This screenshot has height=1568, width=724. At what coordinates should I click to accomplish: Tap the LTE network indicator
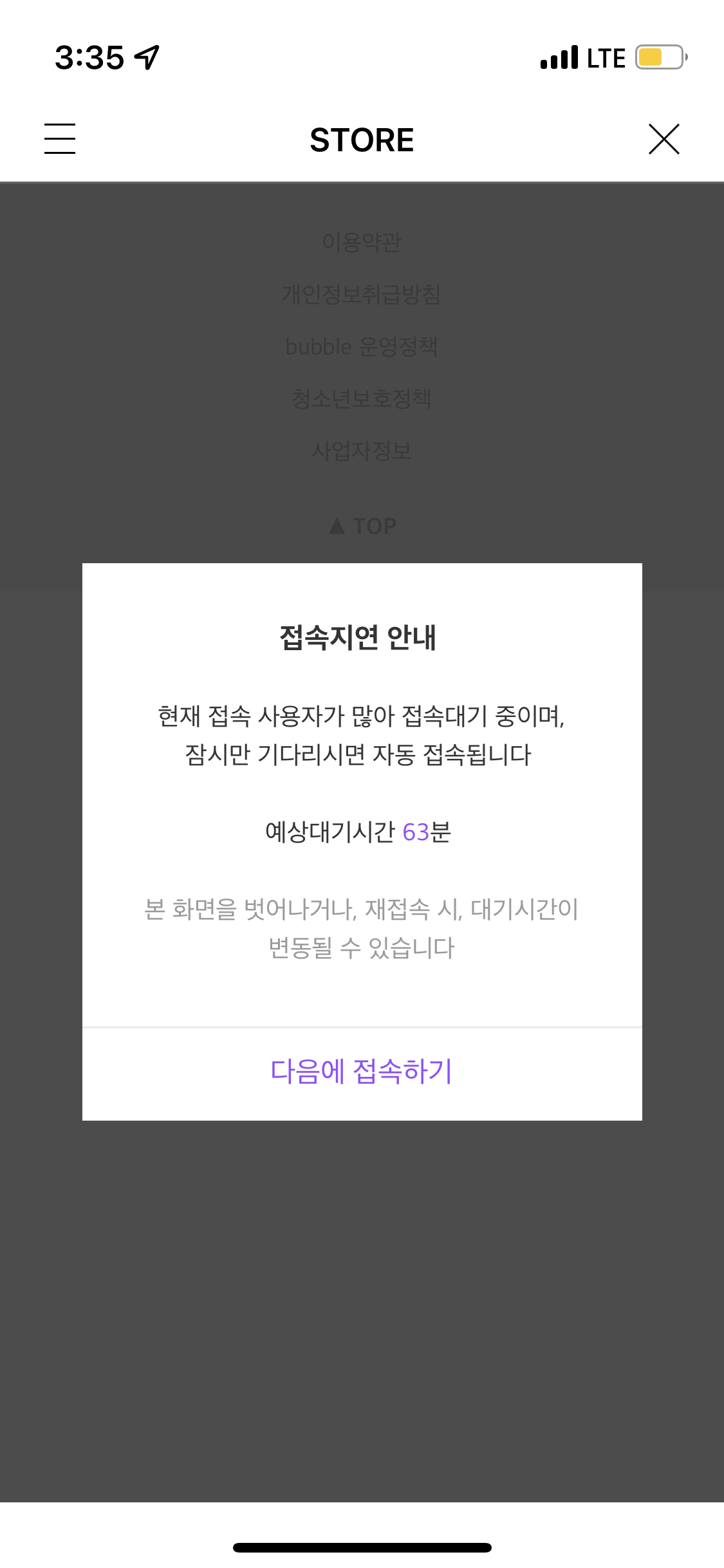pyautogui.click(x=606, y=57)
